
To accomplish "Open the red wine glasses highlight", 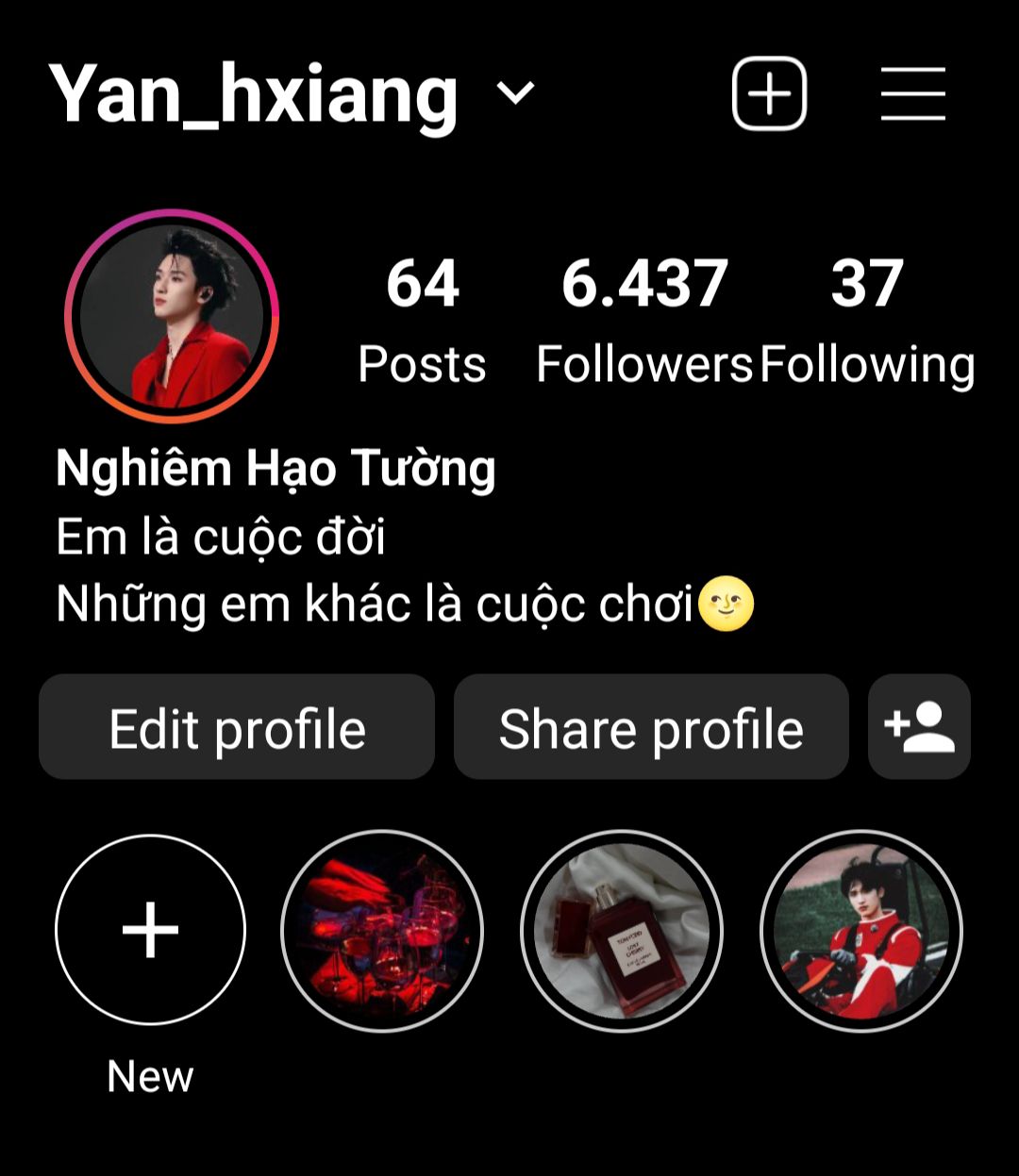I will tap(382, 930).
